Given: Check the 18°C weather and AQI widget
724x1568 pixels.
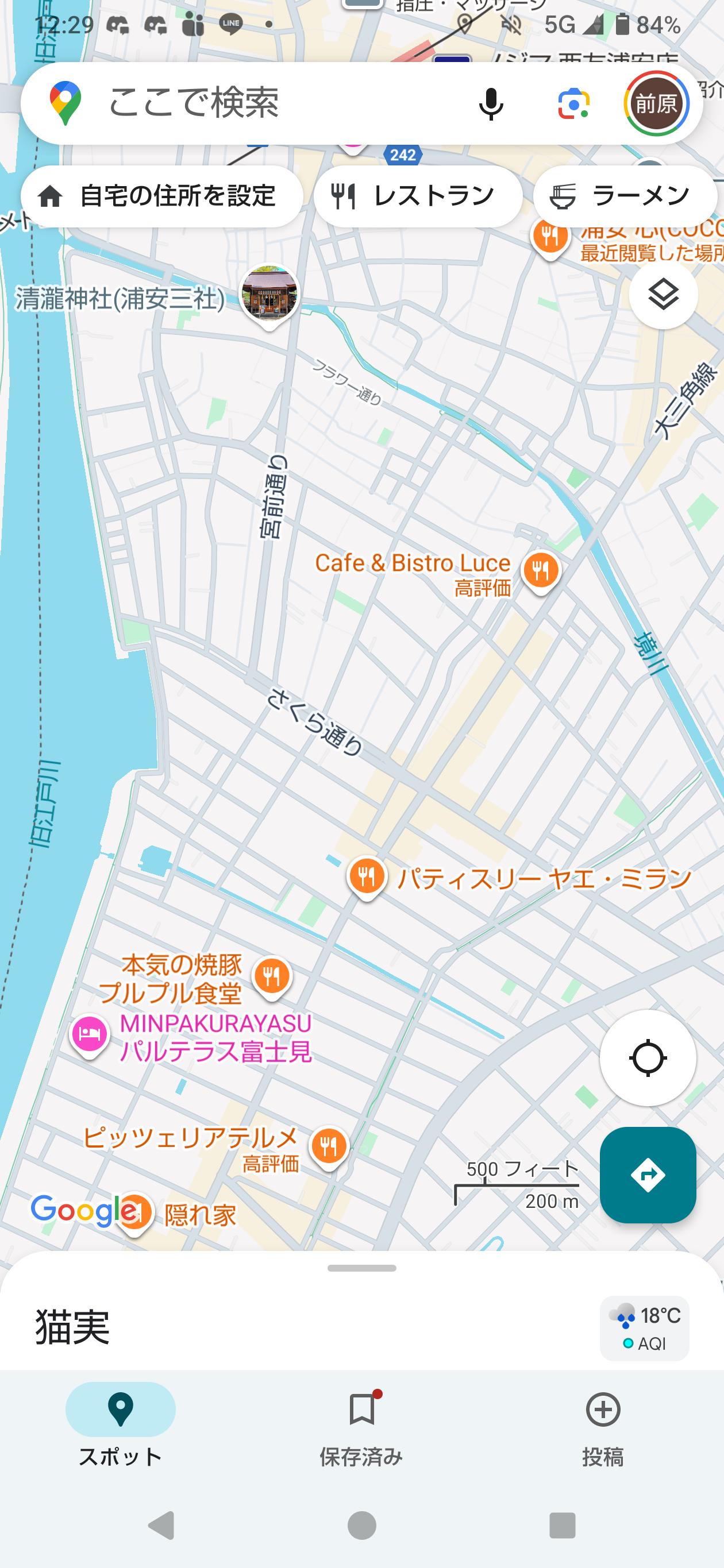Looking at the screenshot, I should point(644,1329).
